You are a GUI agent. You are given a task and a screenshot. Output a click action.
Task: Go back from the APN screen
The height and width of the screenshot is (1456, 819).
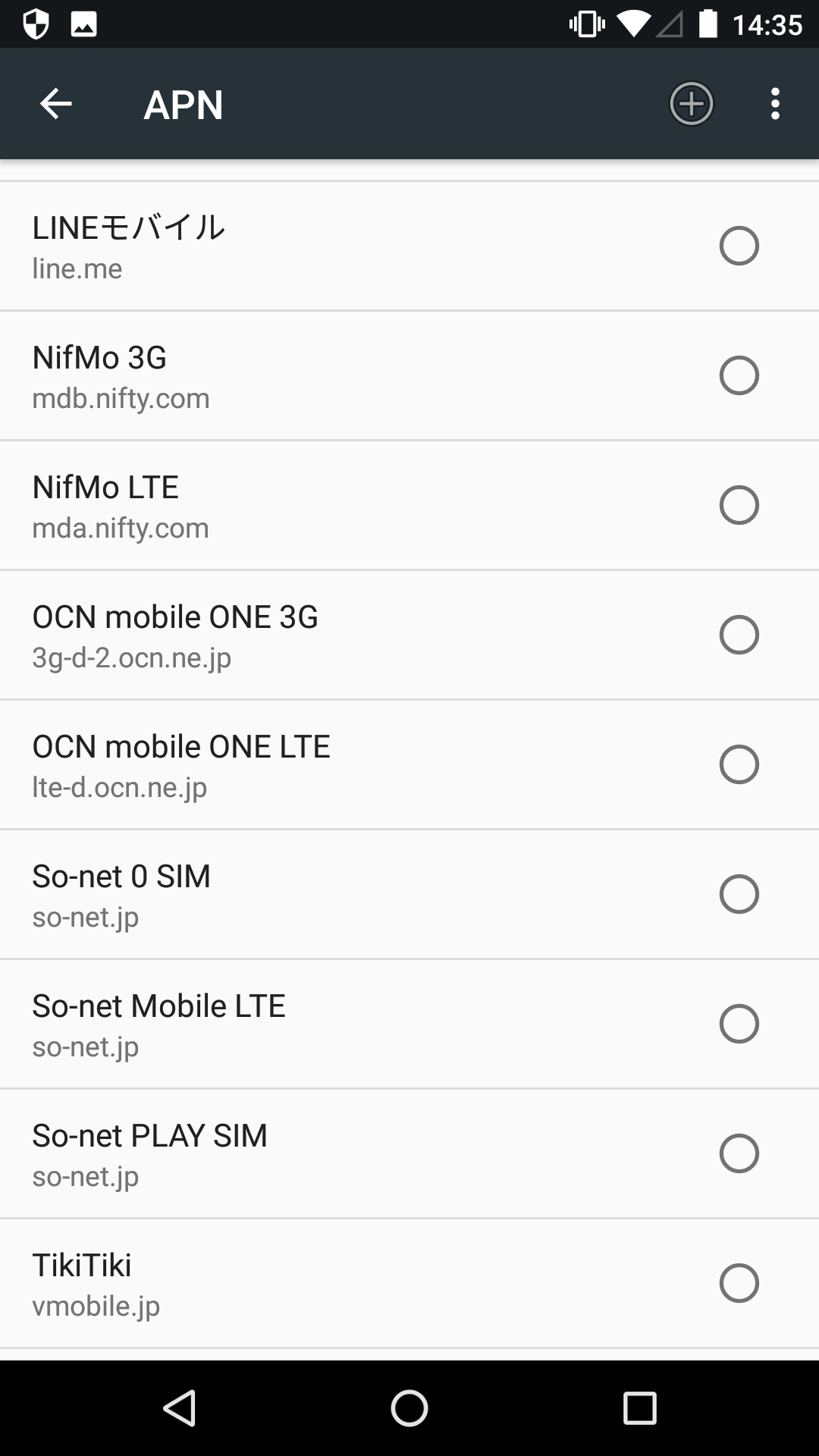click(55, 104)
